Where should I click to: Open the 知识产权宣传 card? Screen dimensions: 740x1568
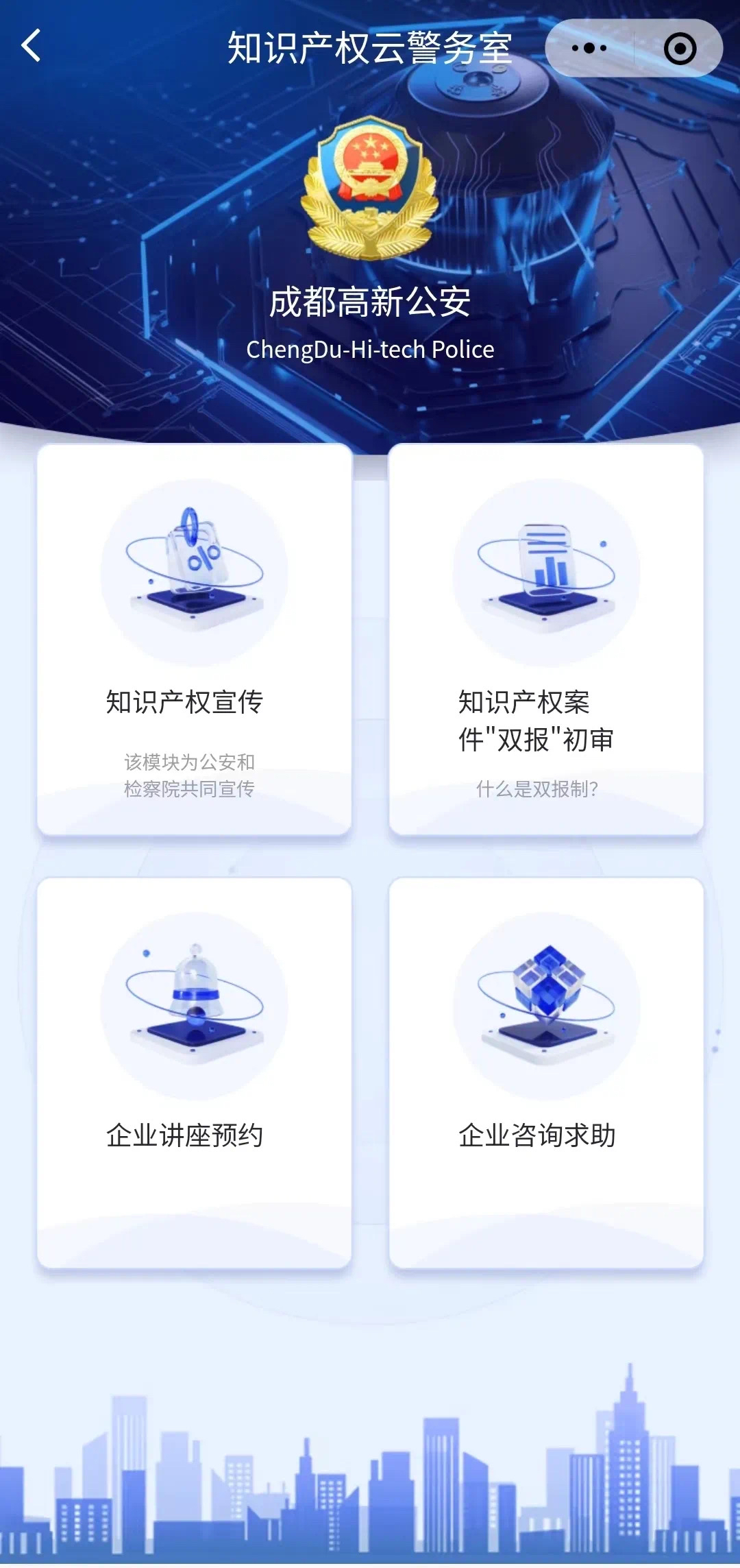[194, 639]
